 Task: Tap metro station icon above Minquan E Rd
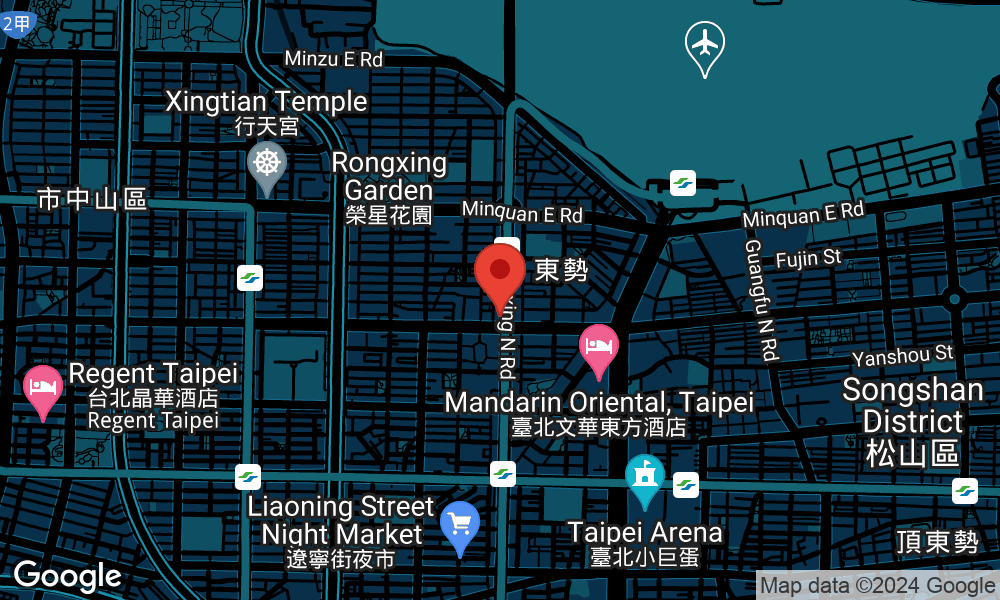coord(683,183)
